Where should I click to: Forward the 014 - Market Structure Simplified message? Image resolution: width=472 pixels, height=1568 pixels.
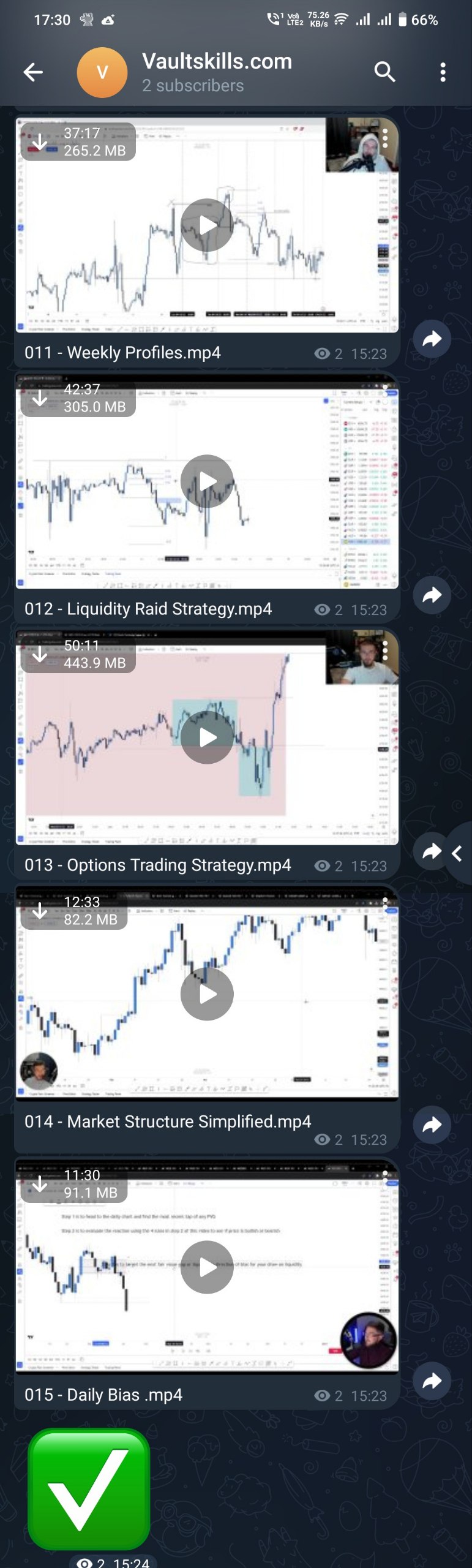point(432,1125)
